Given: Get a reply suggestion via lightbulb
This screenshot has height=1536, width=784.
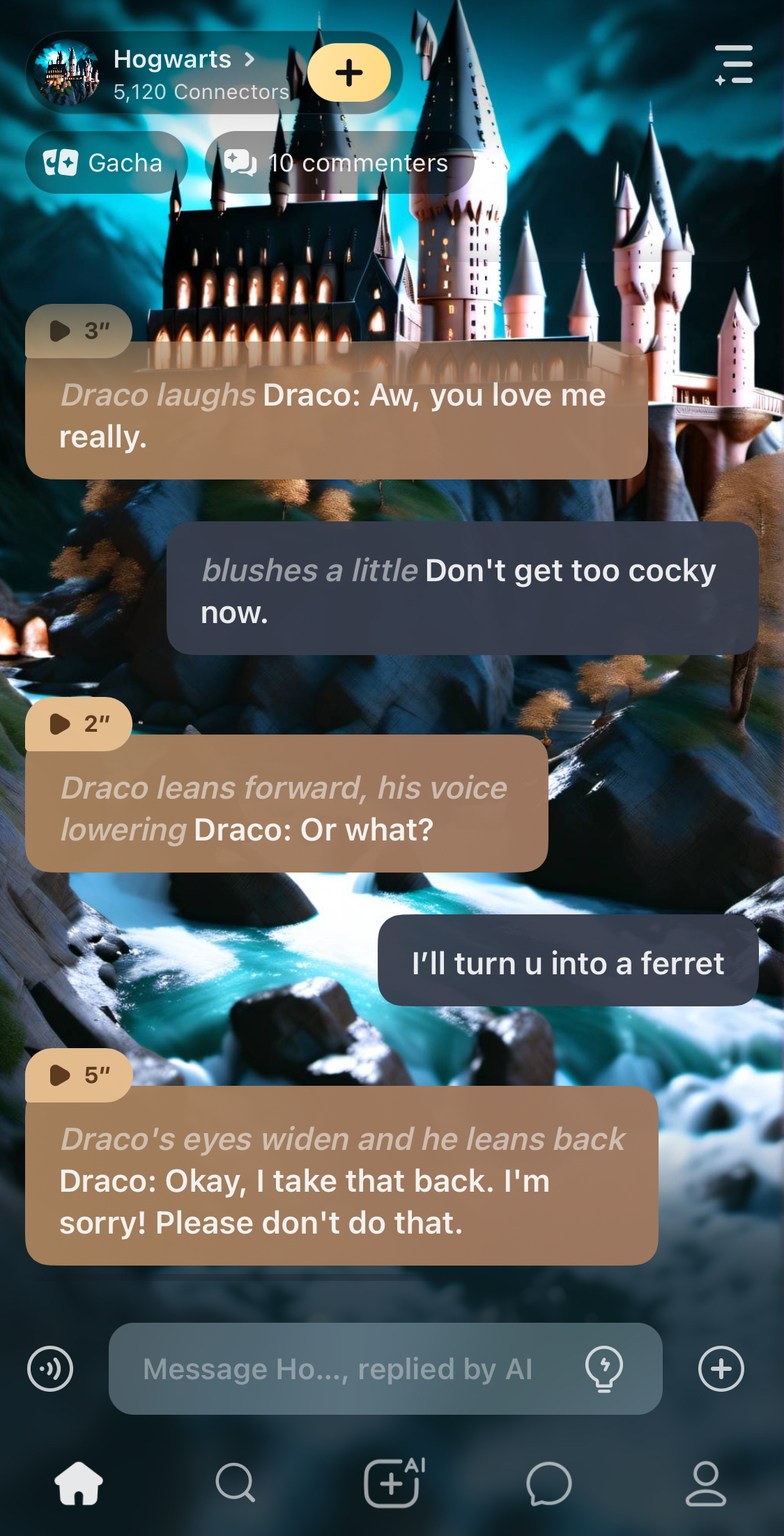Looking at the screenshot, I should click(604, 1369).
